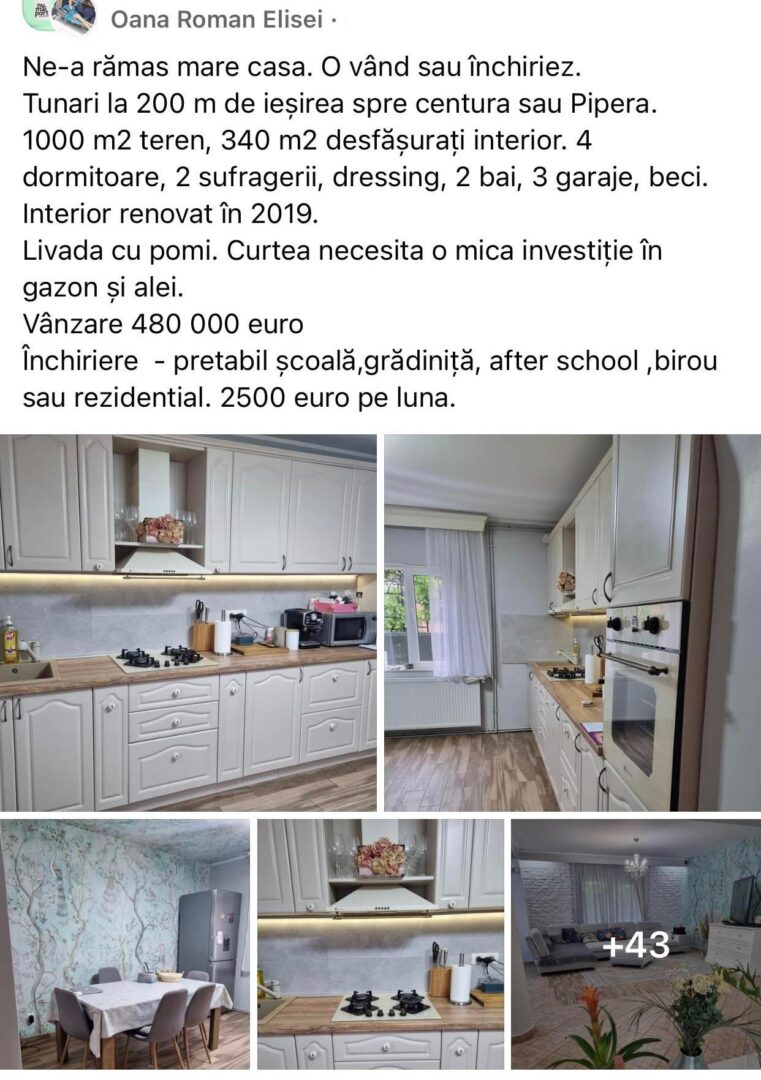Open Oana Roman Elisei's profile name

(x=216, y=19)
